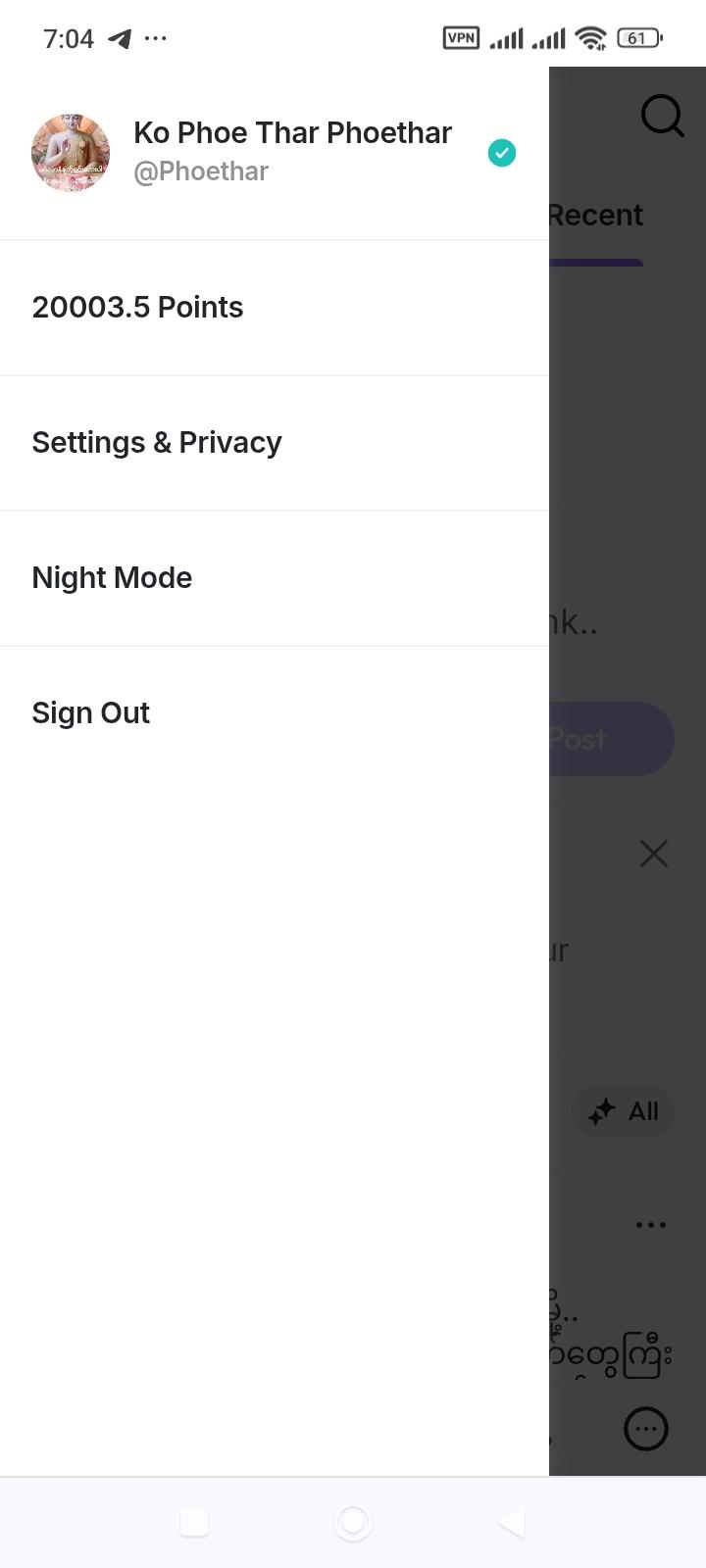Select the All filter chip
Image resolution: width=706 pixels, height=1568 pixels.
[x=623, y=1111]
